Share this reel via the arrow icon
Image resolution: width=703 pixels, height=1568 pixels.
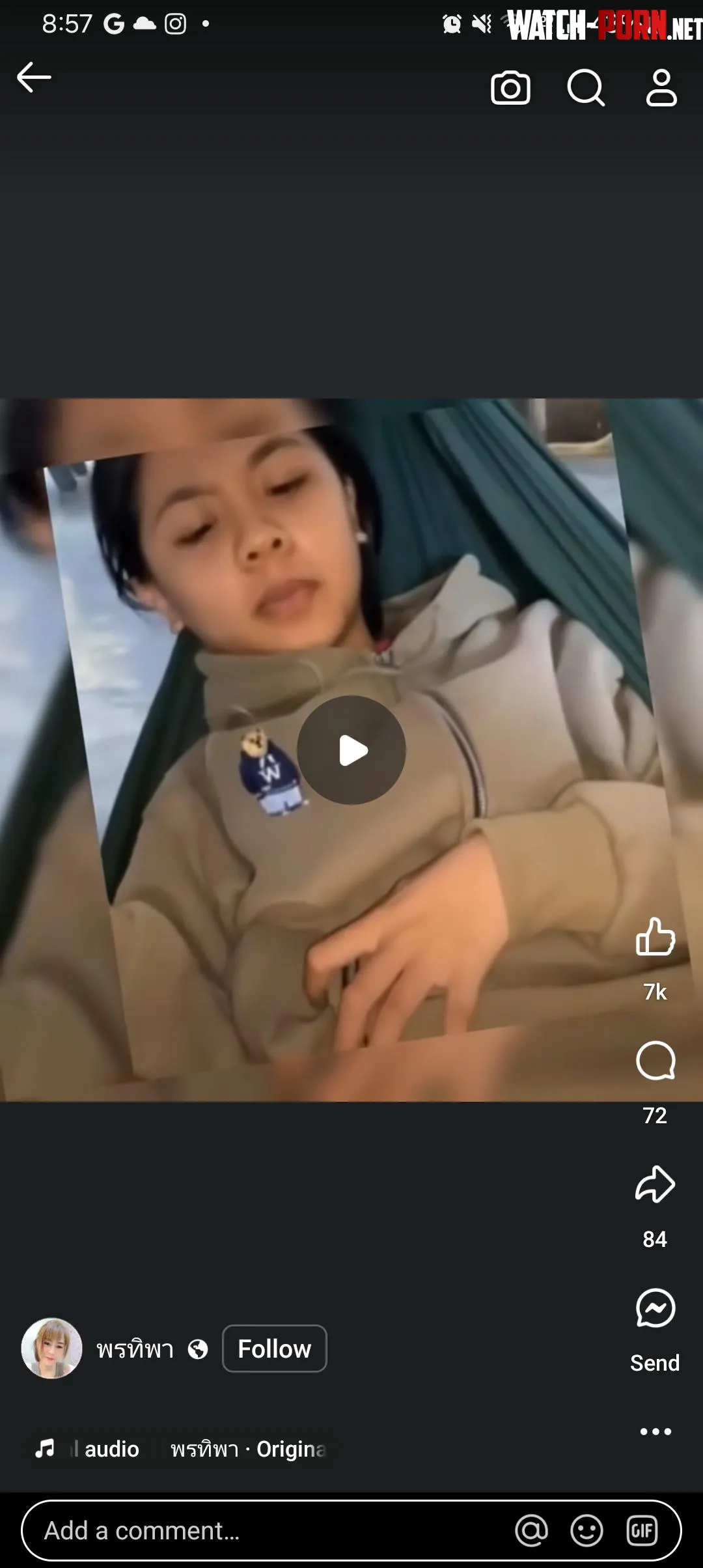655,1184
